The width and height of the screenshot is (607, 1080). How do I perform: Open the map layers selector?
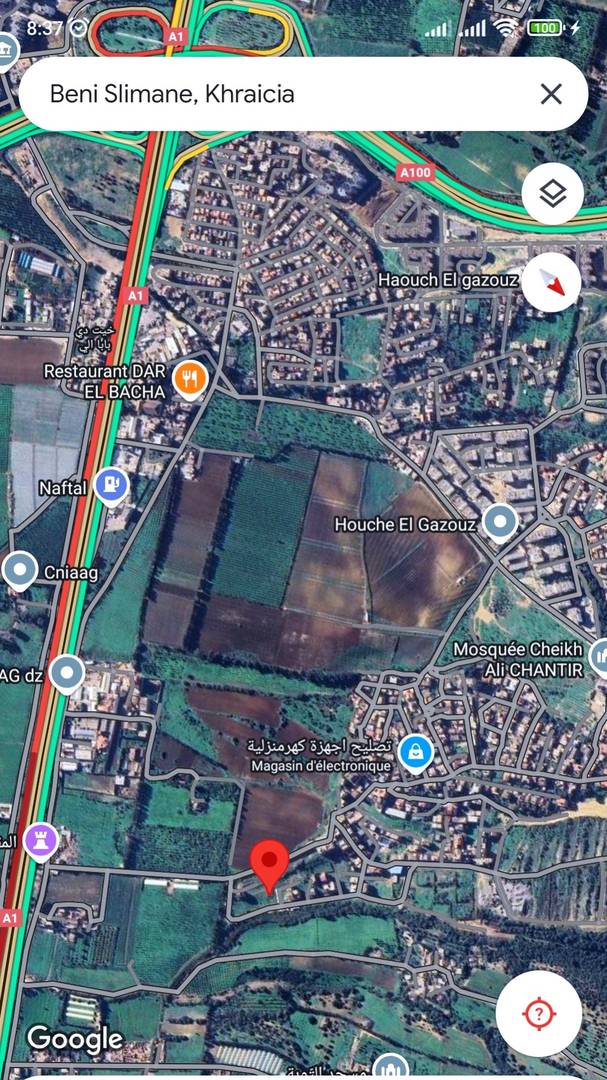coord(552,193)
